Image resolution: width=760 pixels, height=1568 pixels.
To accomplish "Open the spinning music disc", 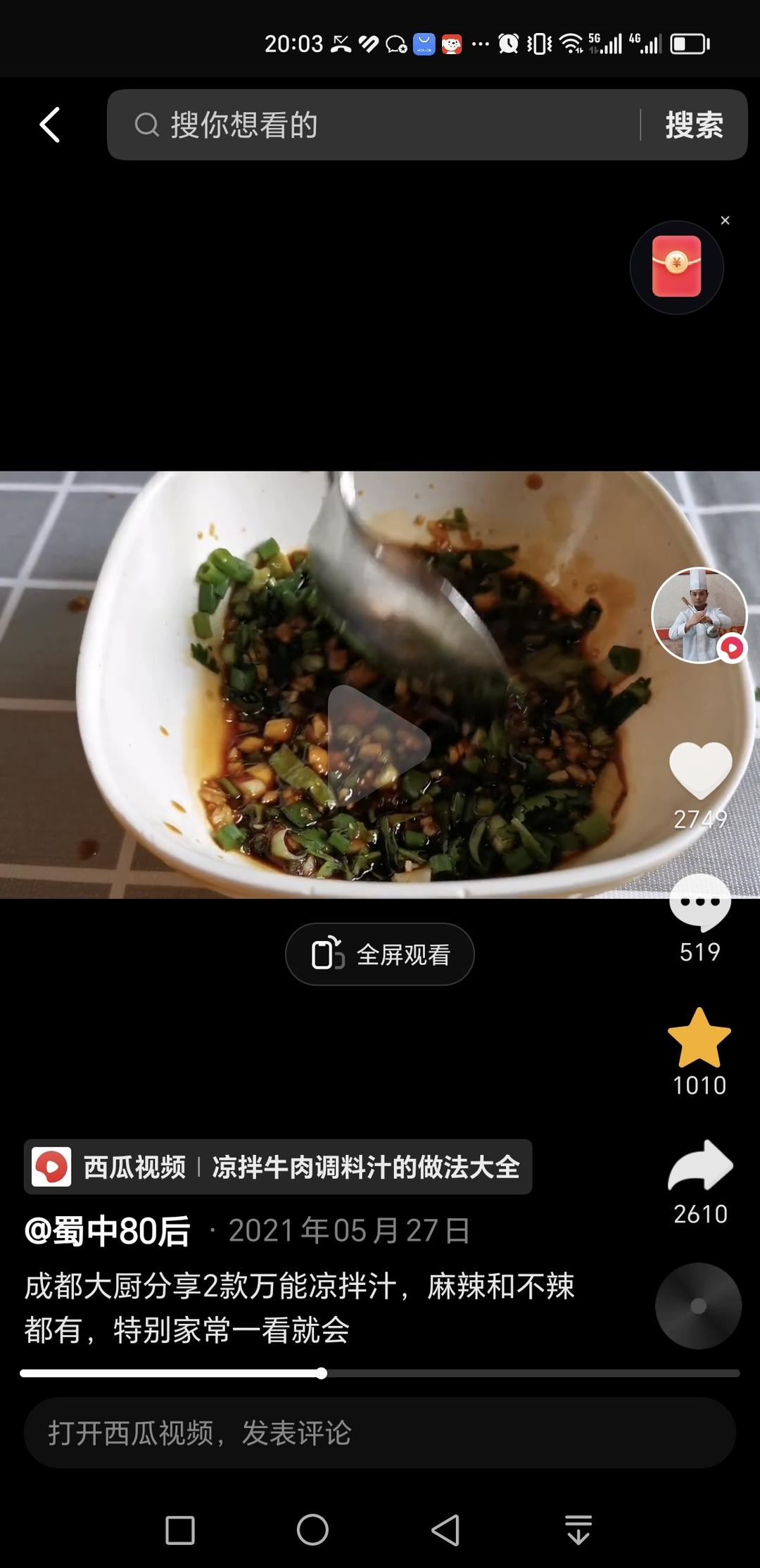I will click(698, 1306).
